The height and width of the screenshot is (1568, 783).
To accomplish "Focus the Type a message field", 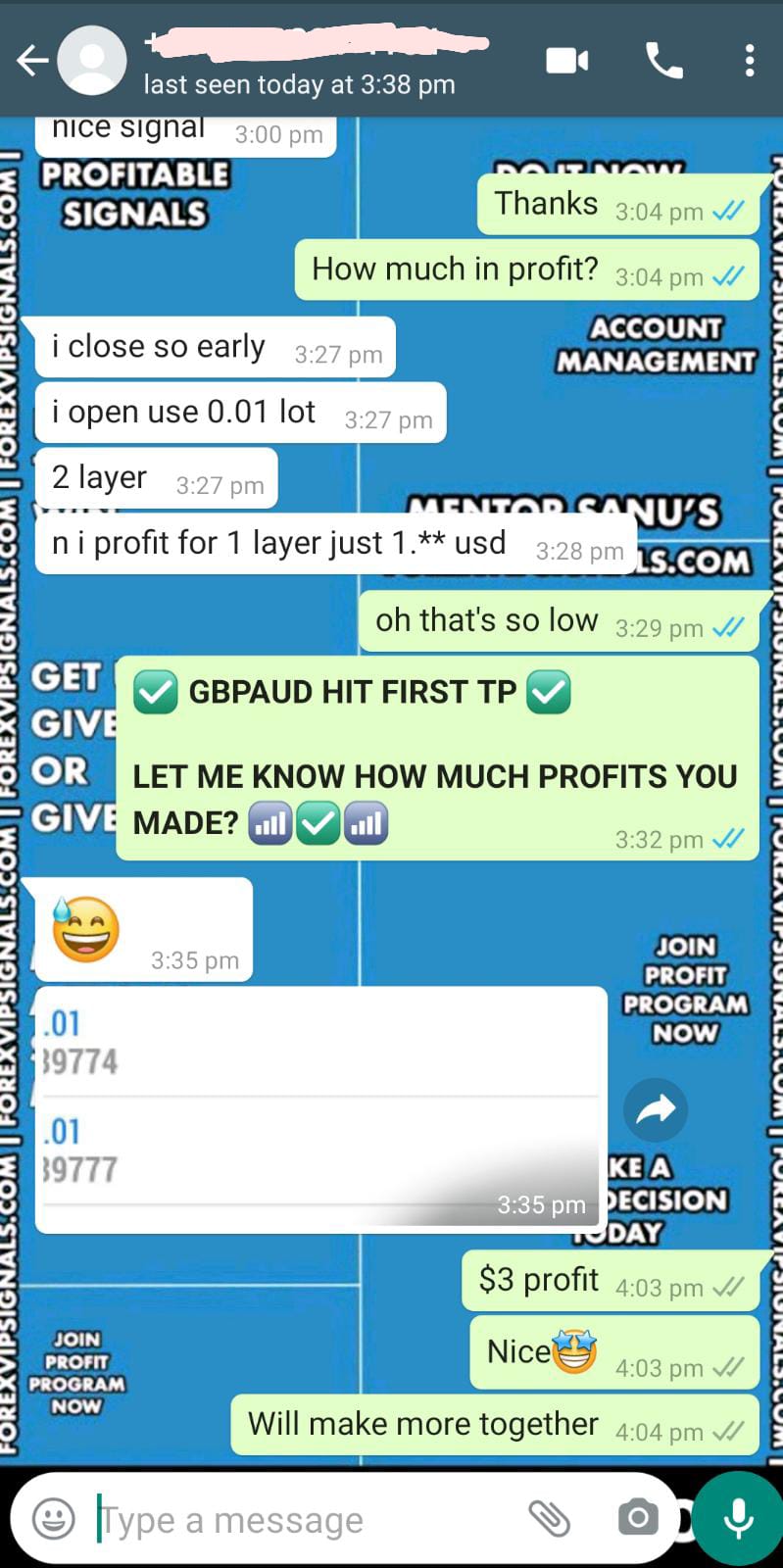I will point(294,1519).
